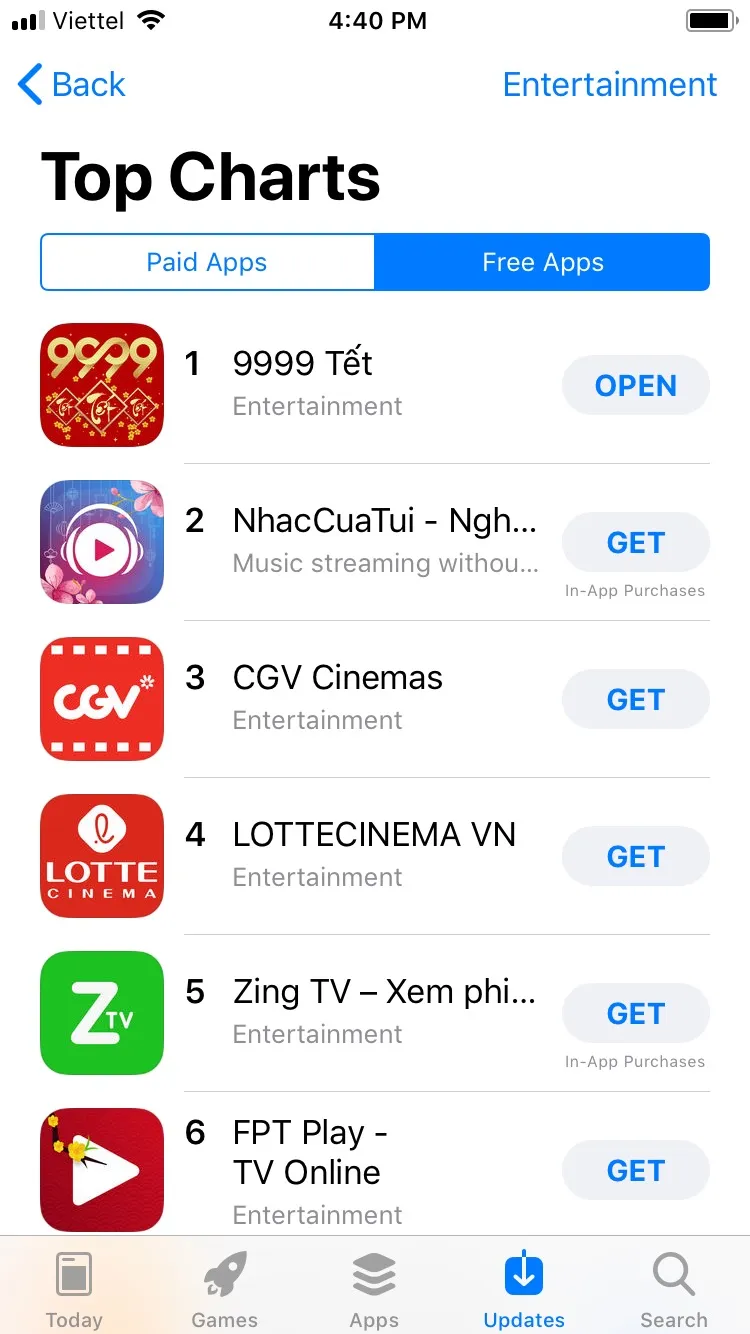Go Back to previous screen
750x1334 pixels.
(70, 84)
